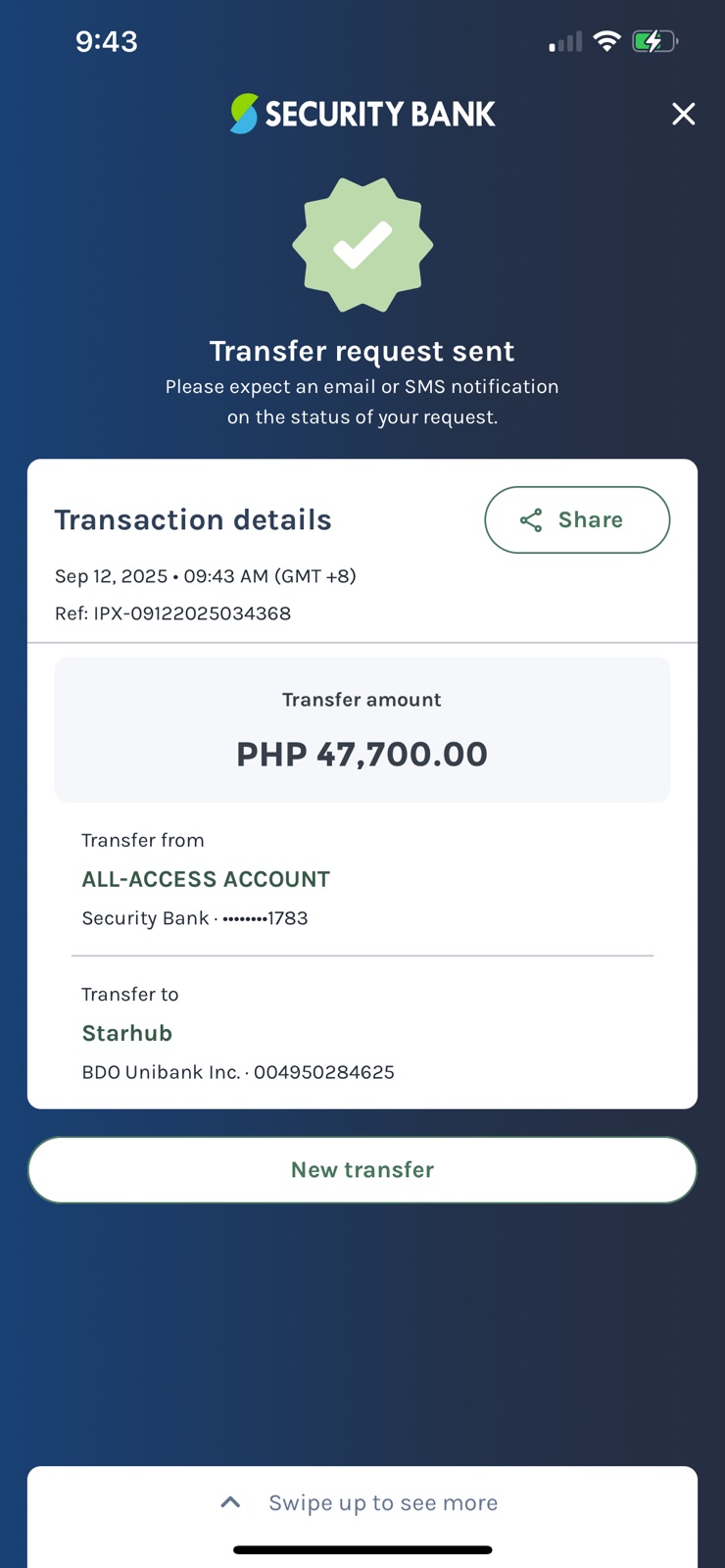Share the transaction details
725x1568 pixels.
point(577,519)
